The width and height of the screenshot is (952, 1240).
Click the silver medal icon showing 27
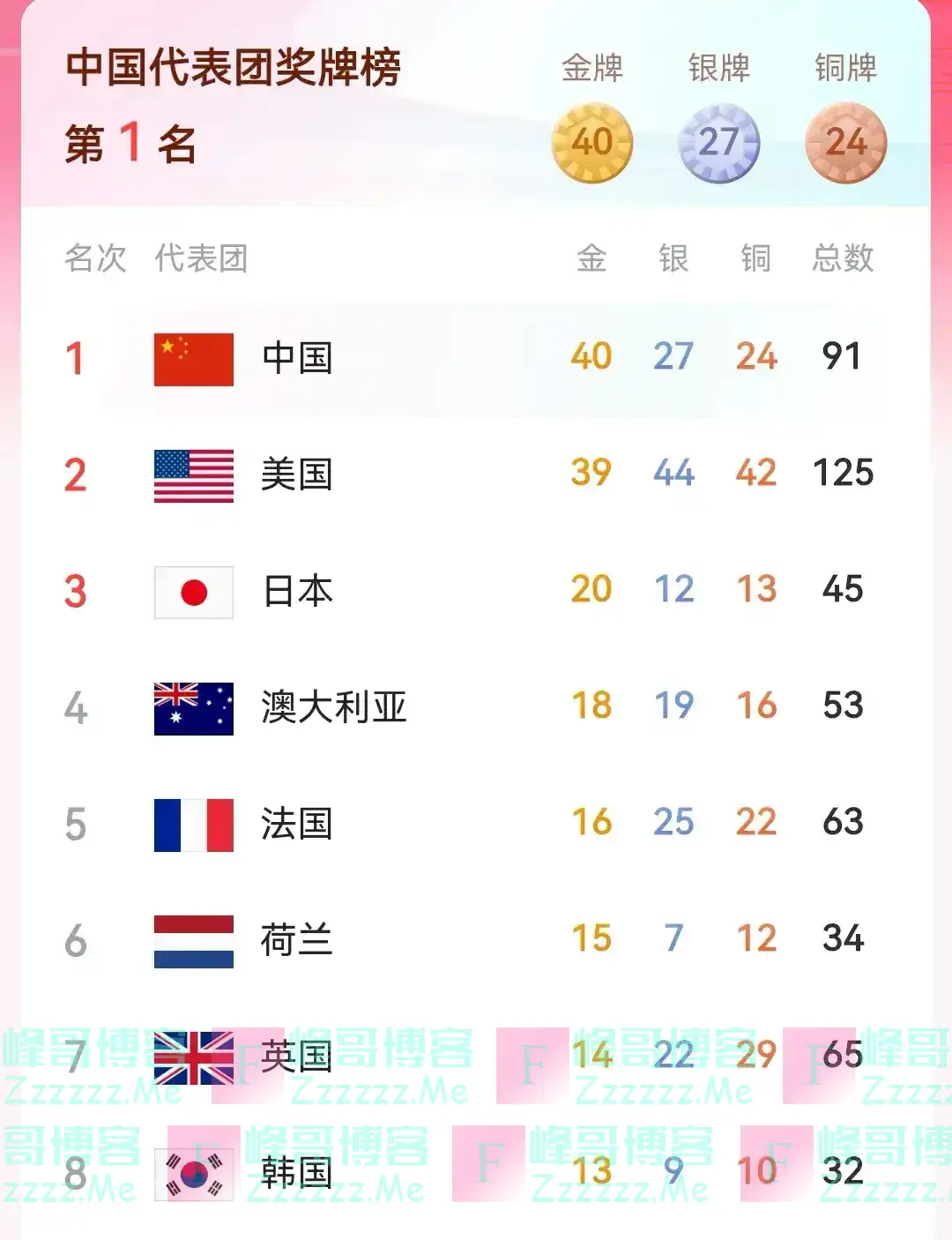point(718,139)
